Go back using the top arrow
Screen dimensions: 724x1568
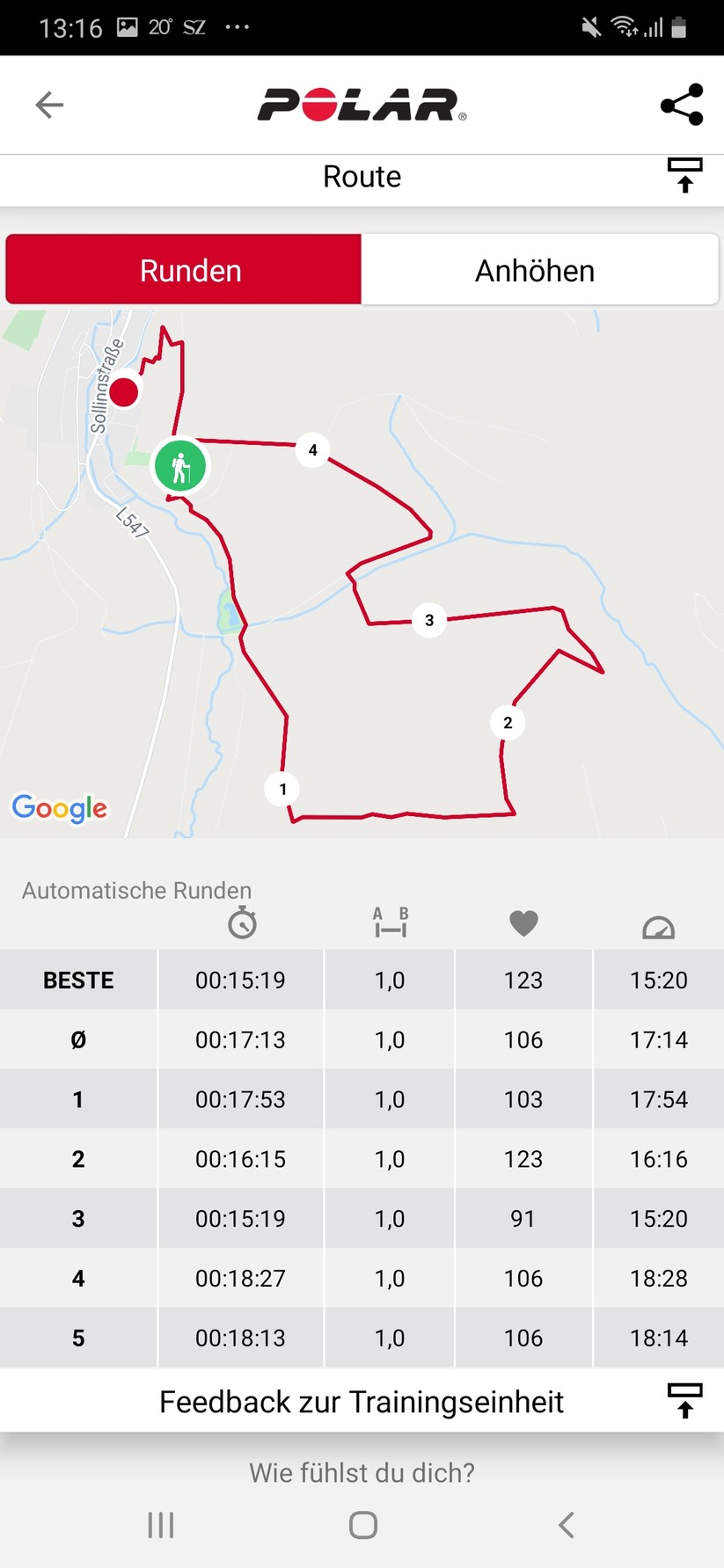click(x=49, y=106)
